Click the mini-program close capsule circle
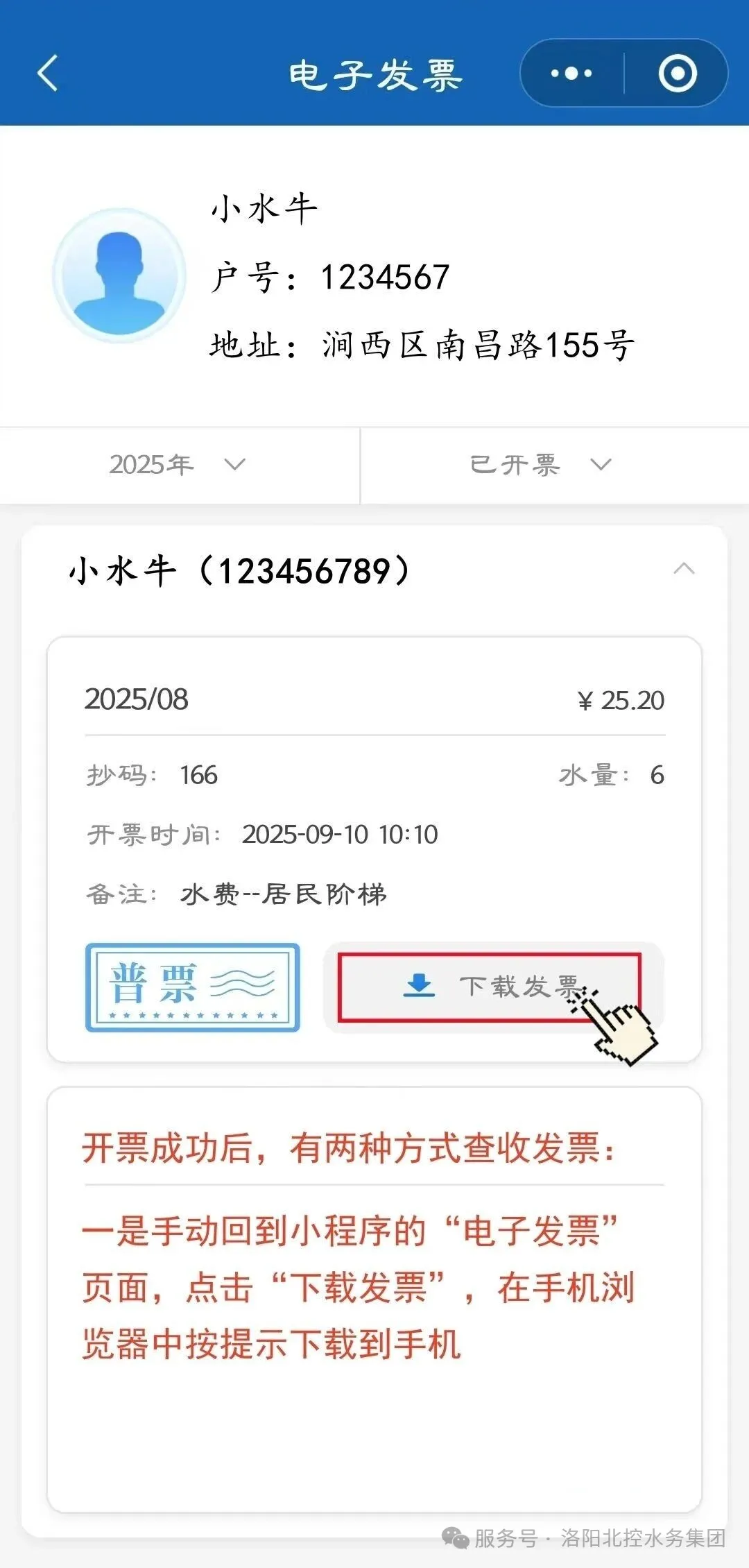The width and height of the screenshot is (749, 1568). (676, 72)
